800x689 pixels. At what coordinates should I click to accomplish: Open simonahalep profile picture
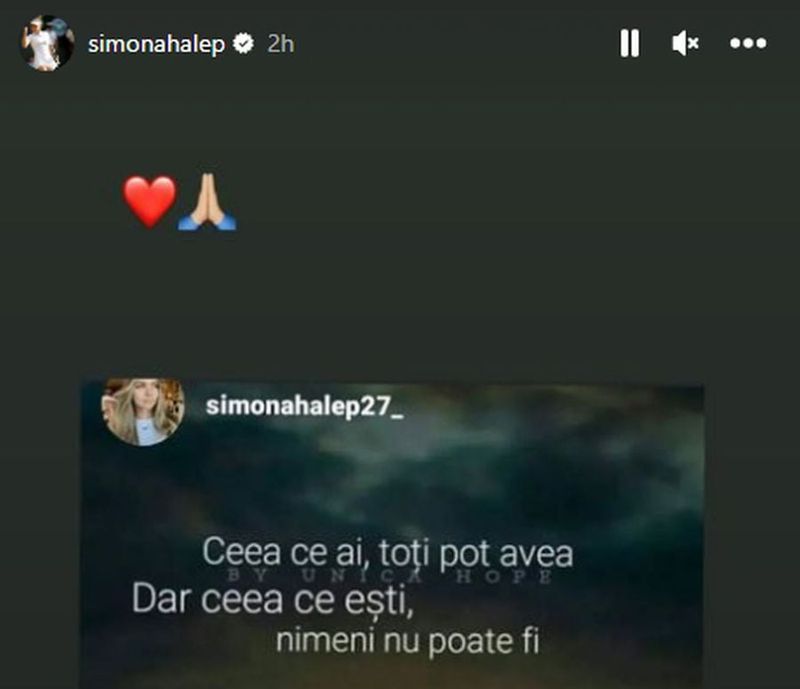(47, 44)
